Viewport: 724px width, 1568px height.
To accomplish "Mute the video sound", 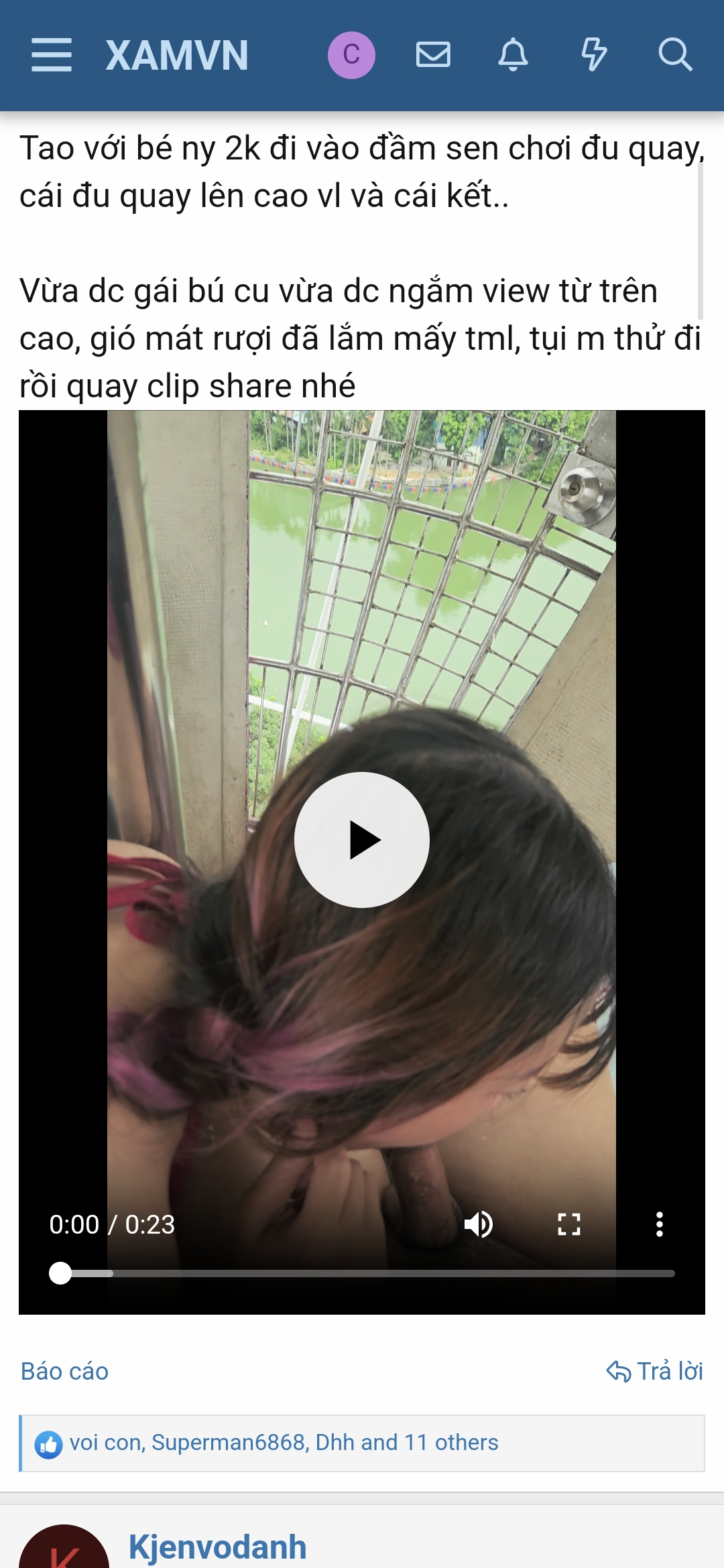I will click(x=479, y=1224).
